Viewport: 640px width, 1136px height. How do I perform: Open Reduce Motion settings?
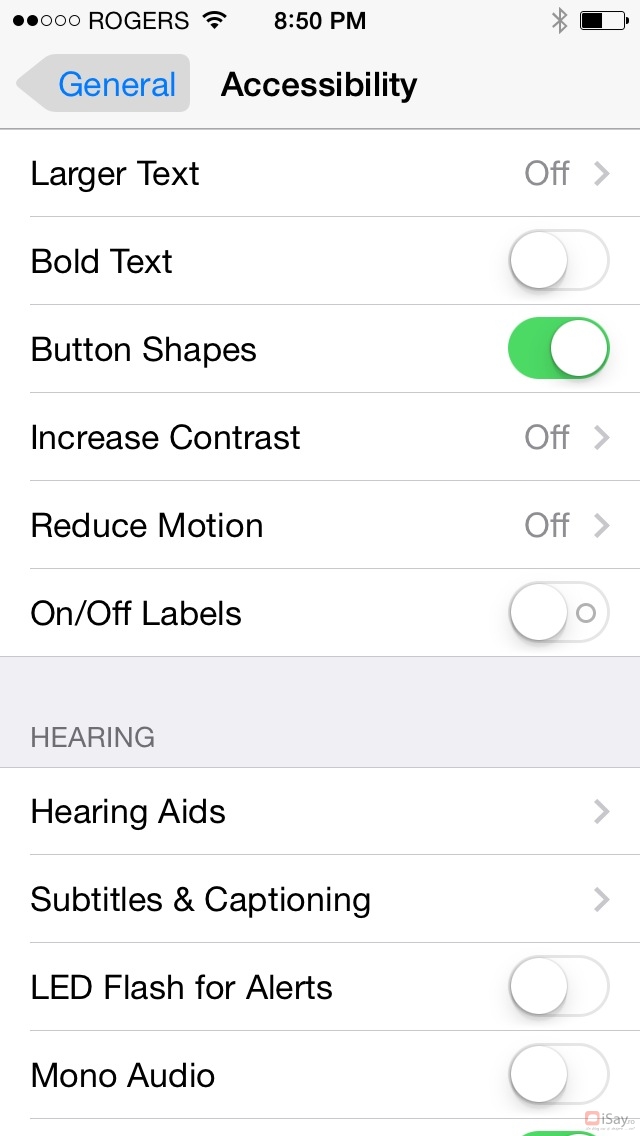point(320,526)
